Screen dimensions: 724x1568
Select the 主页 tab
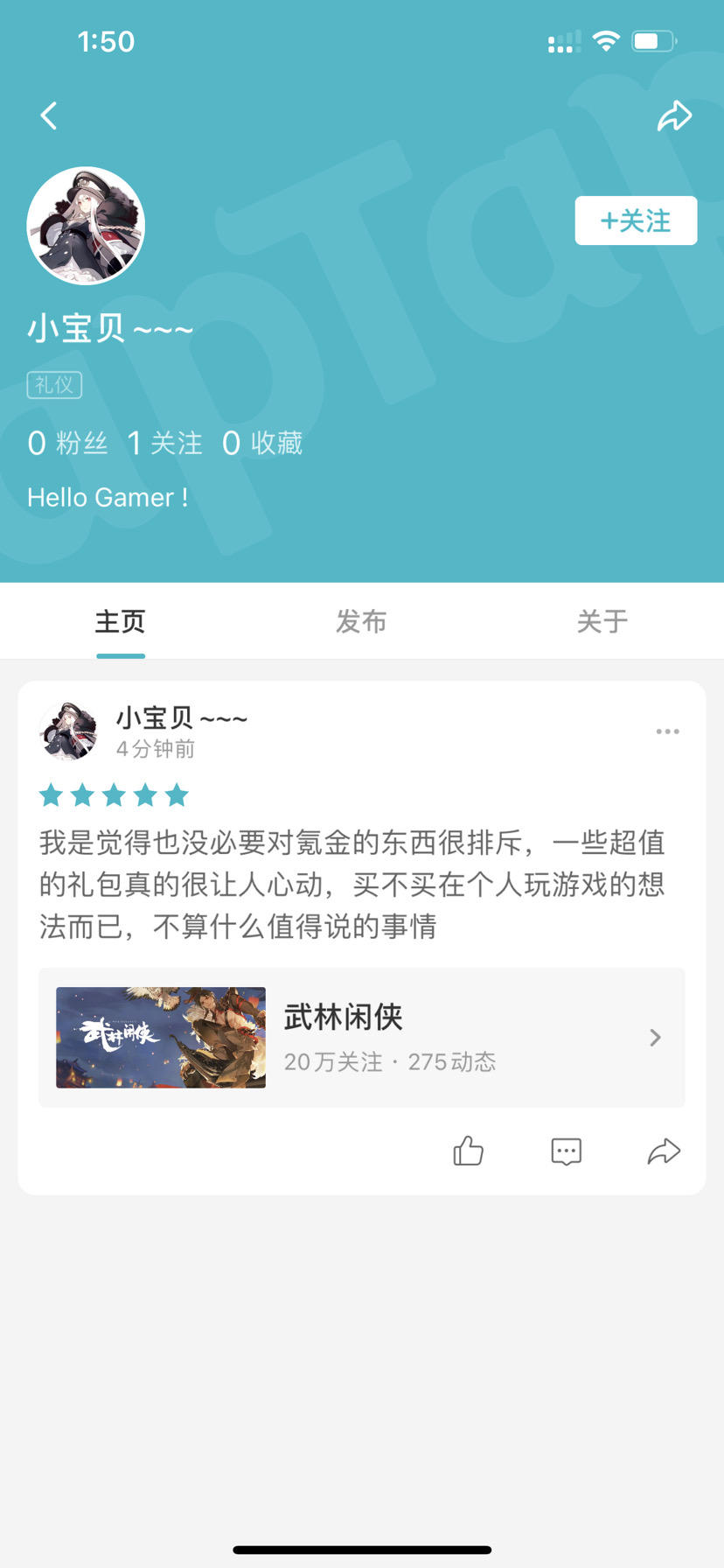click(120, 621)
